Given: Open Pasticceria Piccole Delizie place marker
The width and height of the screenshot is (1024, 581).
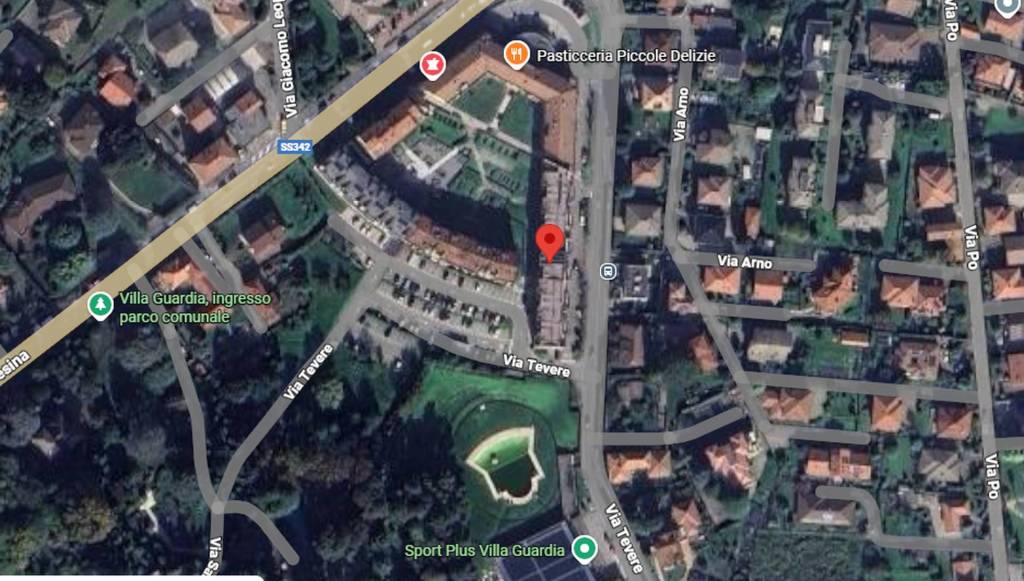Looking at the screenshot, I should pos(516,56).
